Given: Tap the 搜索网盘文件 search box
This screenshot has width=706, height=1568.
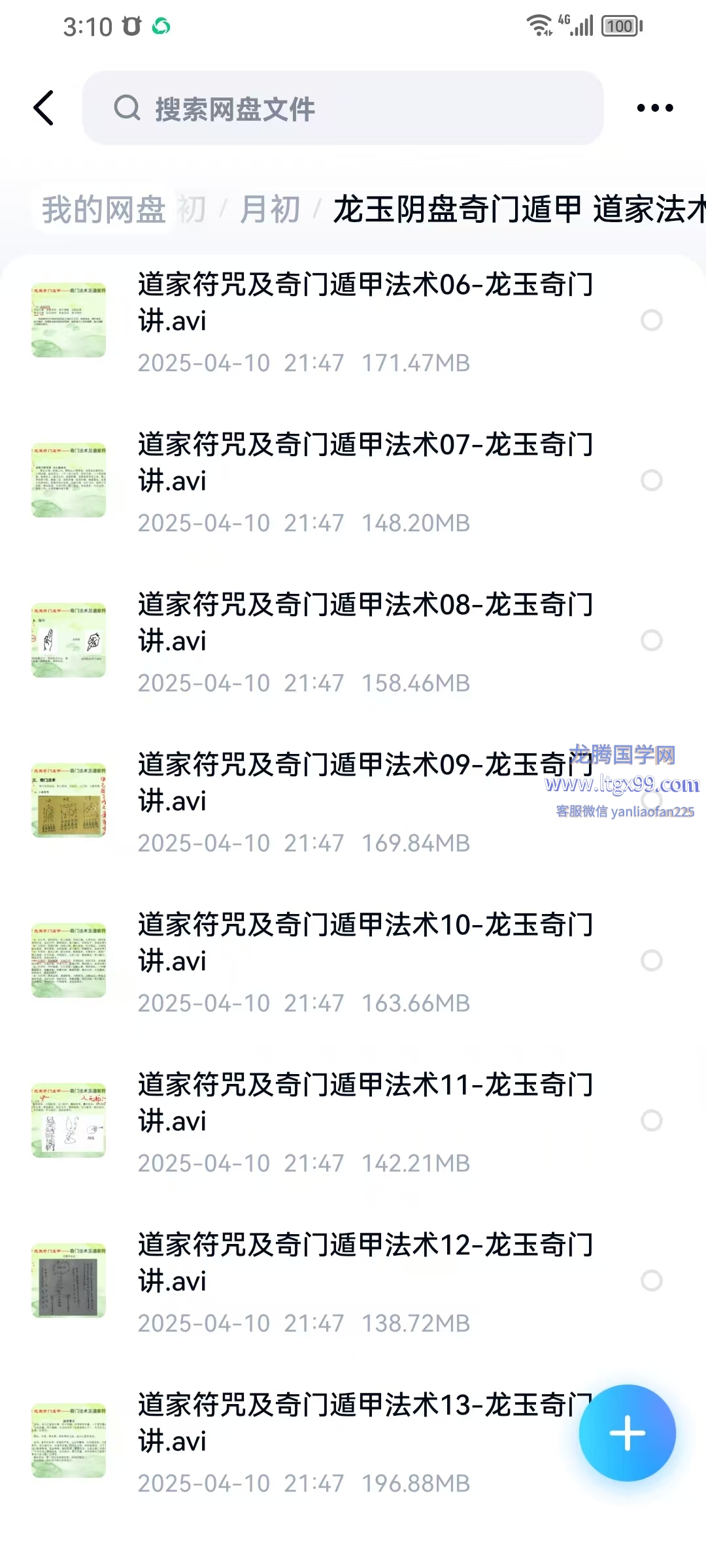Looking at the screenshot, I should point(343,108).
